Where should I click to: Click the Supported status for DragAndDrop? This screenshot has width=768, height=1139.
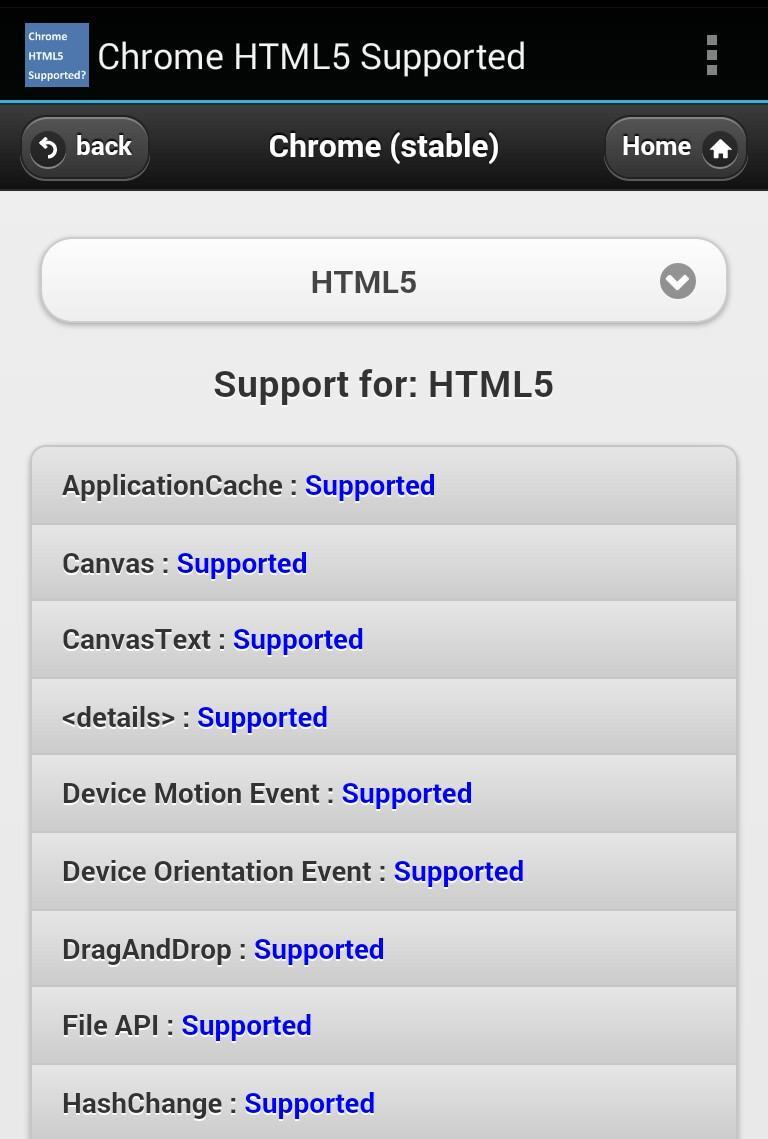click(319, 949)
